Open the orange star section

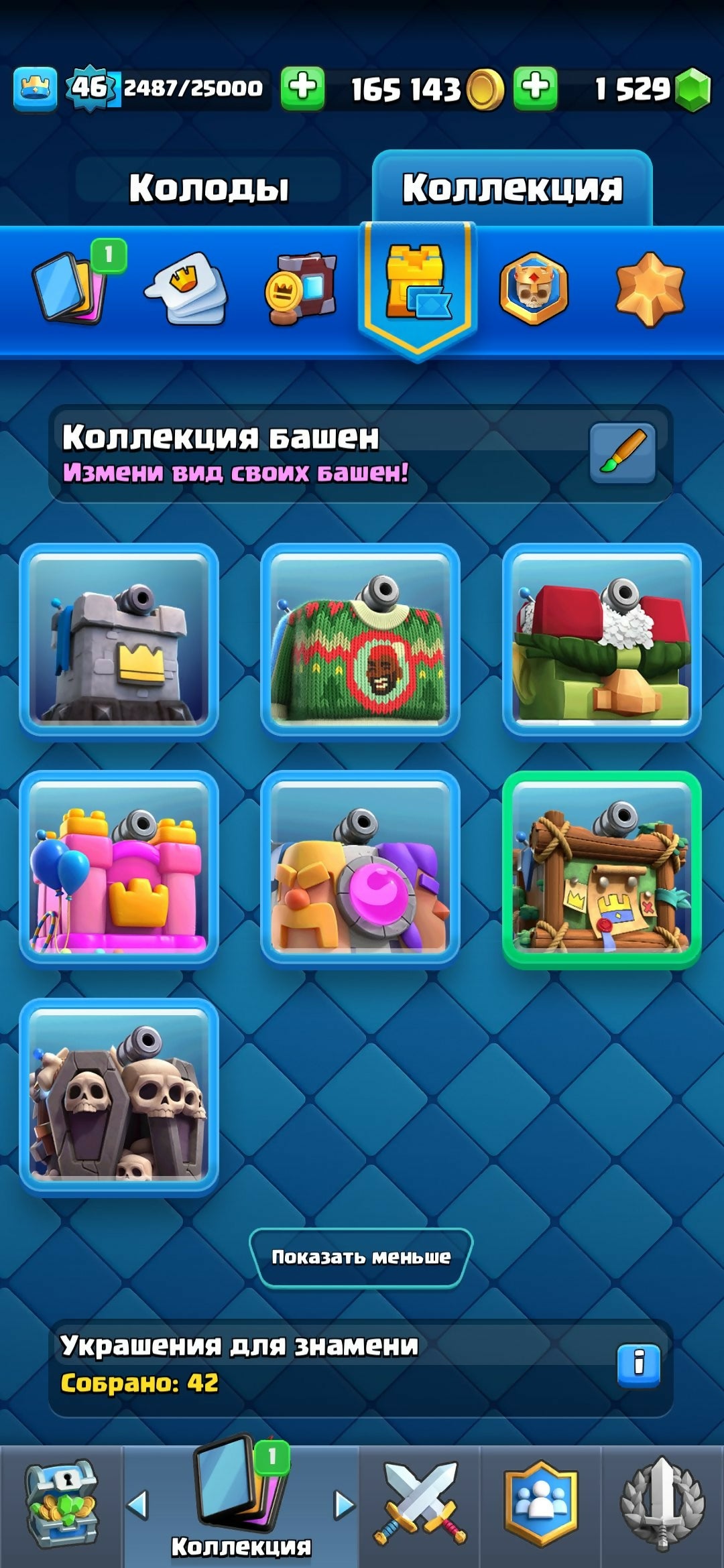coord(650,288)
